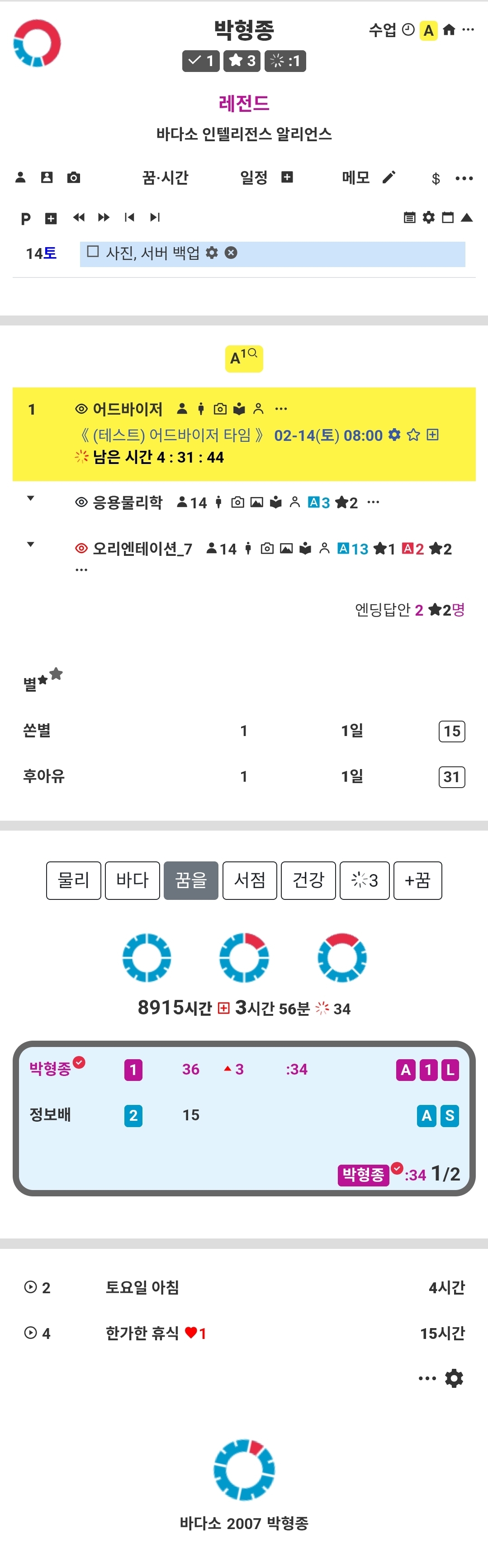Edit the memo with the pencil icon

tap(389, 177)
